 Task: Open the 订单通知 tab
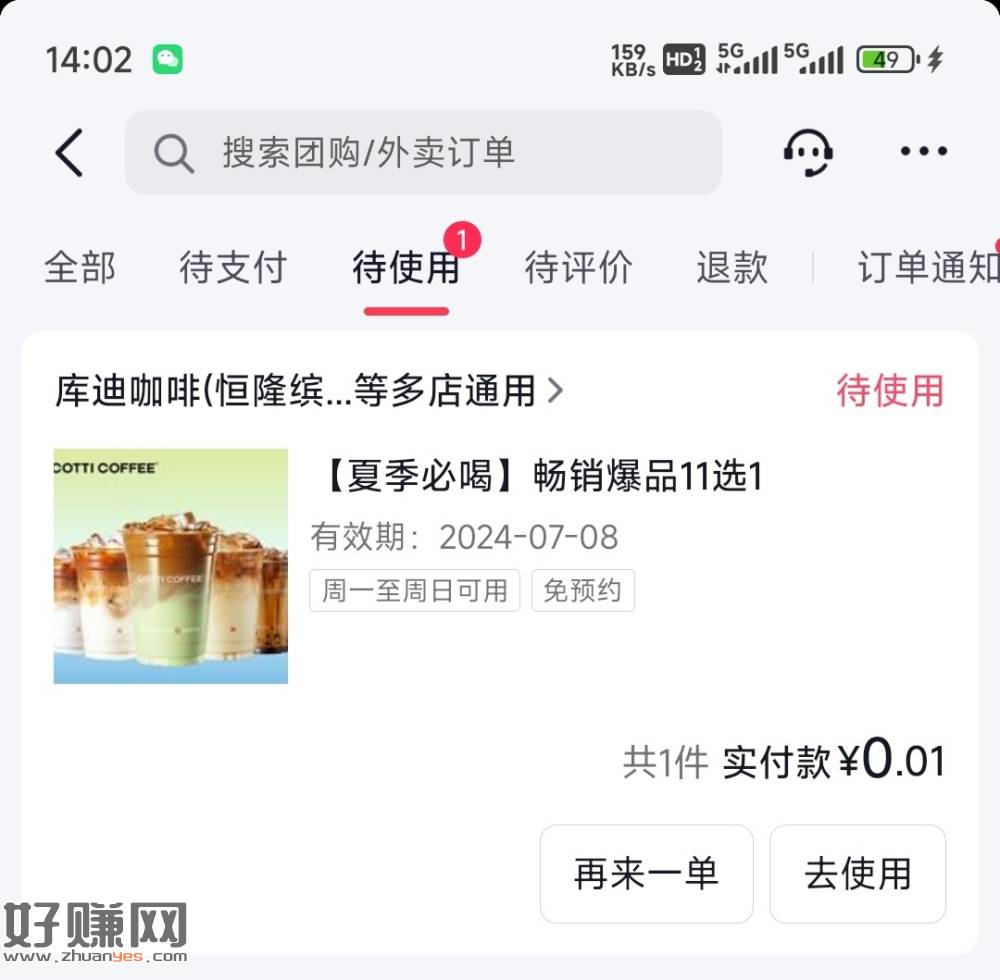[925, 268]
